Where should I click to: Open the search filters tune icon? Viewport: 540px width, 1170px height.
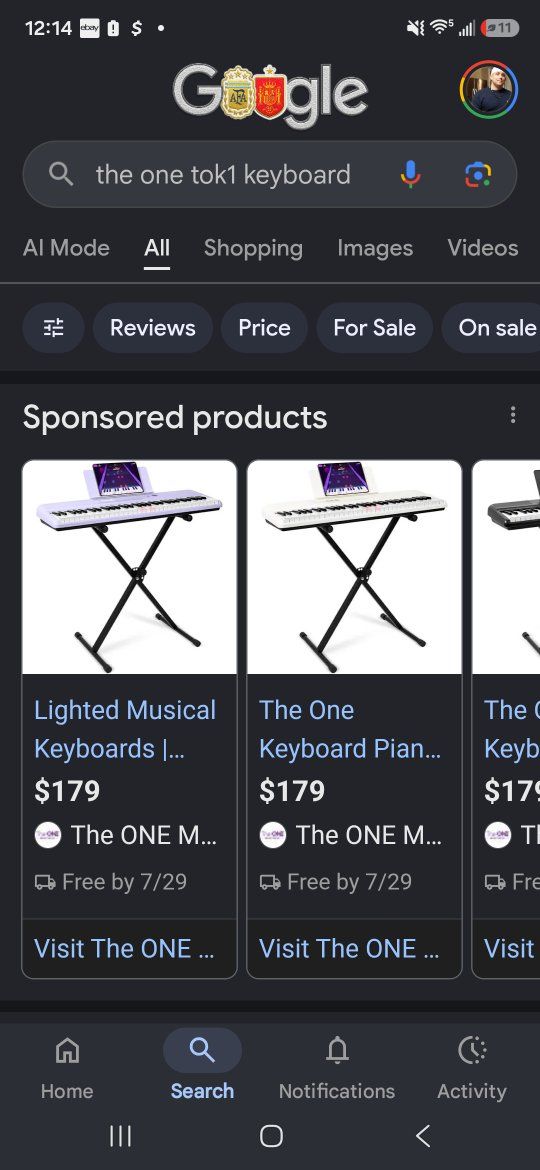click(54, 328)
